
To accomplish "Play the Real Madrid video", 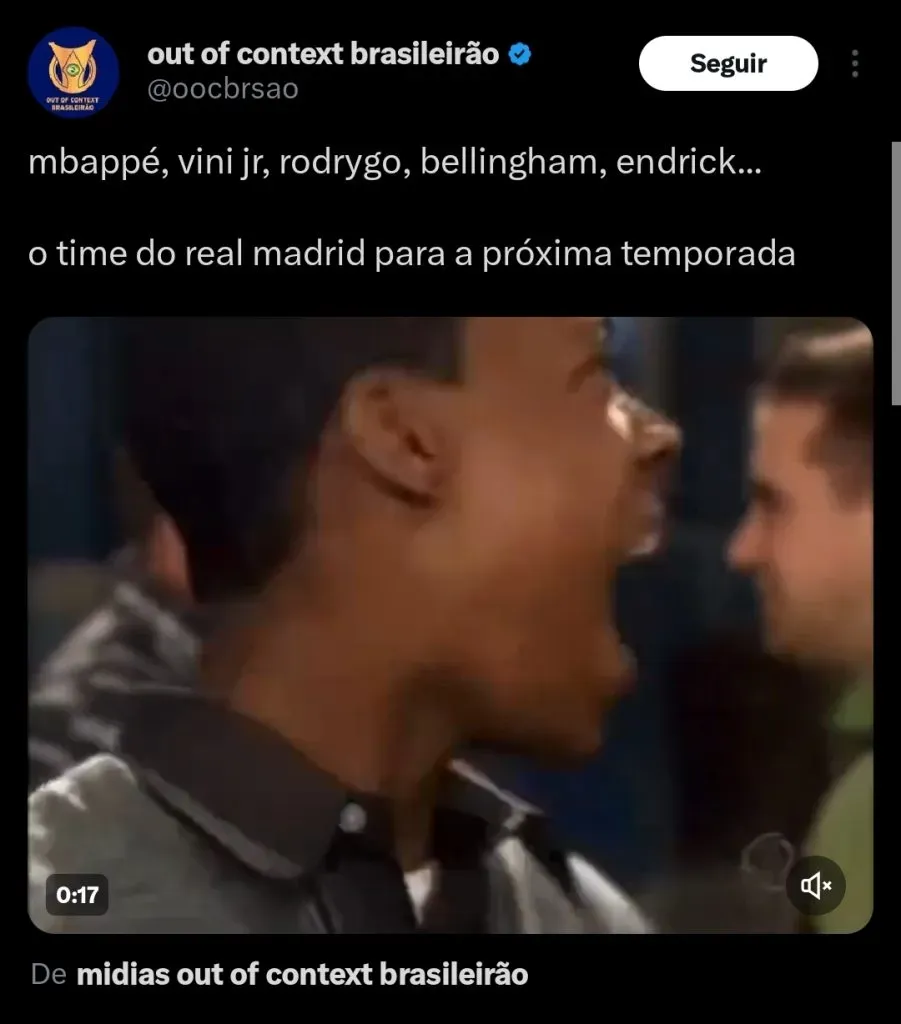I will point(450,625).
